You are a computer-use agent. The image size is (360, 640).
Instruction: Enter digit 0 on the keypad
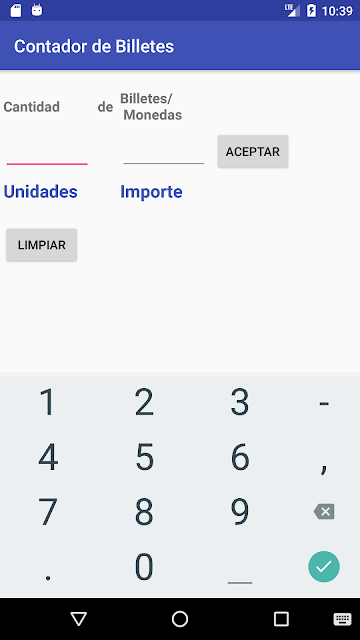144,567
